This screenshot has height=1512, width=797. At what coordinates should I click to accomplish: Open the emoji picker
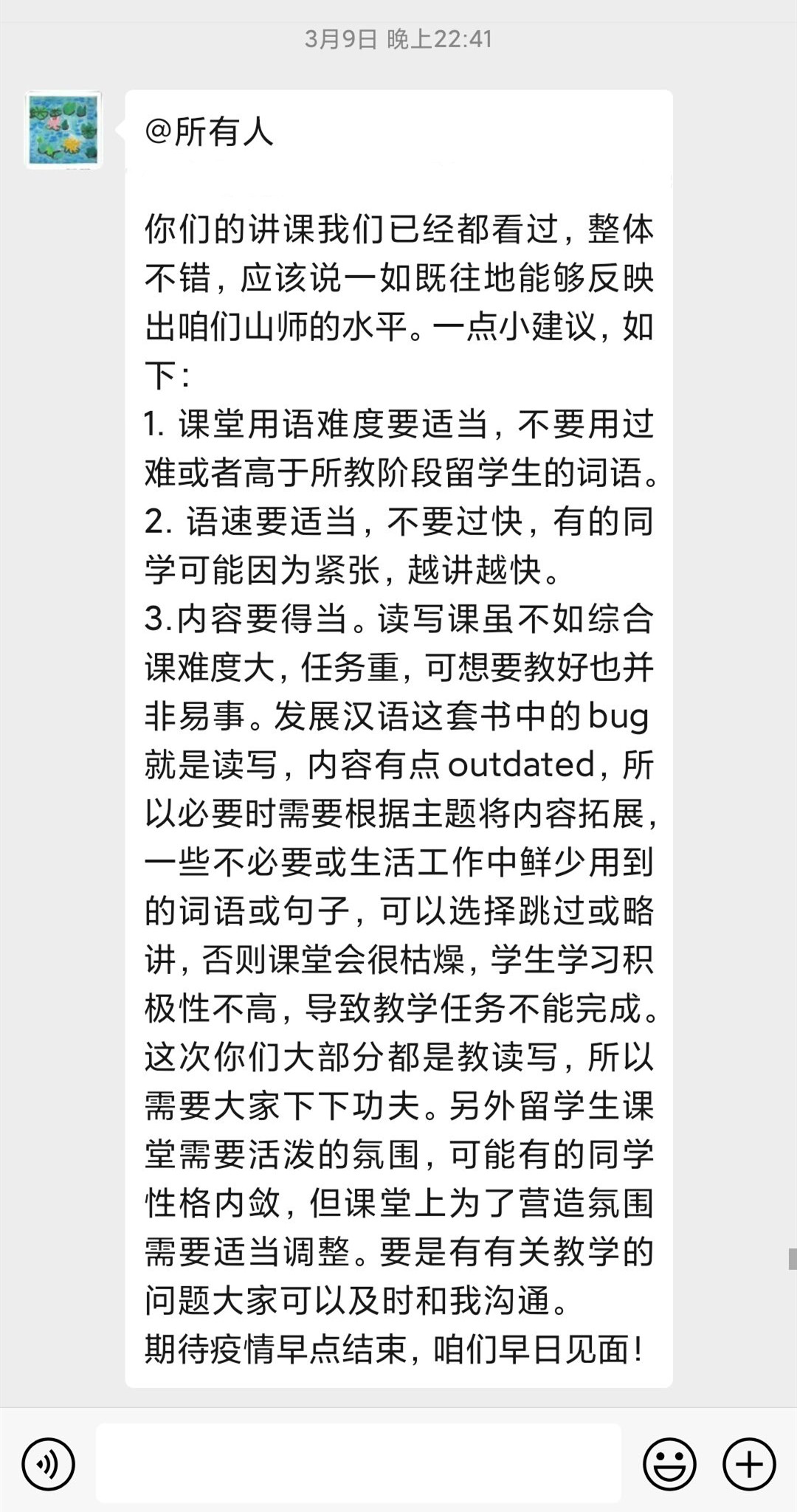pyautogui.click(x=669, y=1463)
